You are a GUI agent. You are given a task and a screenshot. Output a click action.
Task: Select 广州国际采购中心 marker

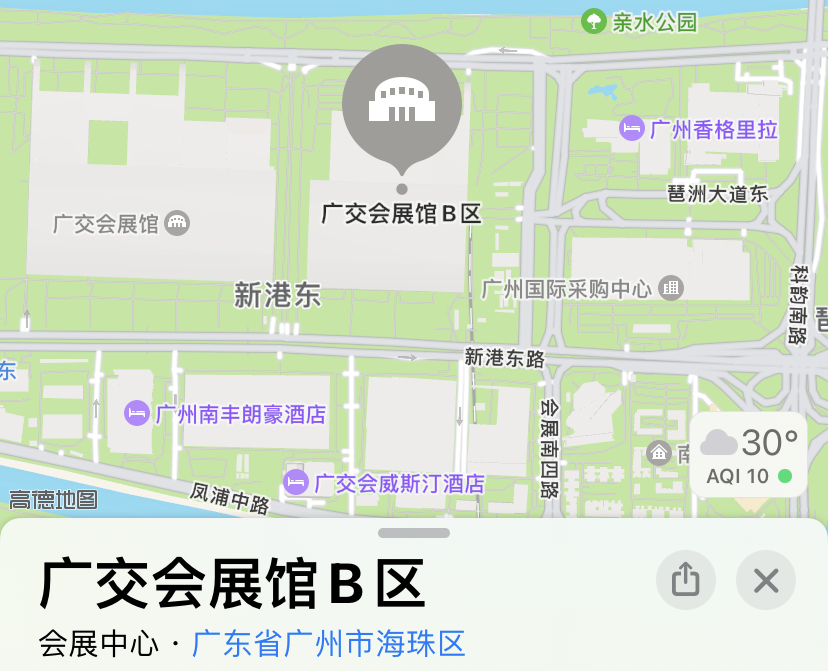[x=671, y=289]
